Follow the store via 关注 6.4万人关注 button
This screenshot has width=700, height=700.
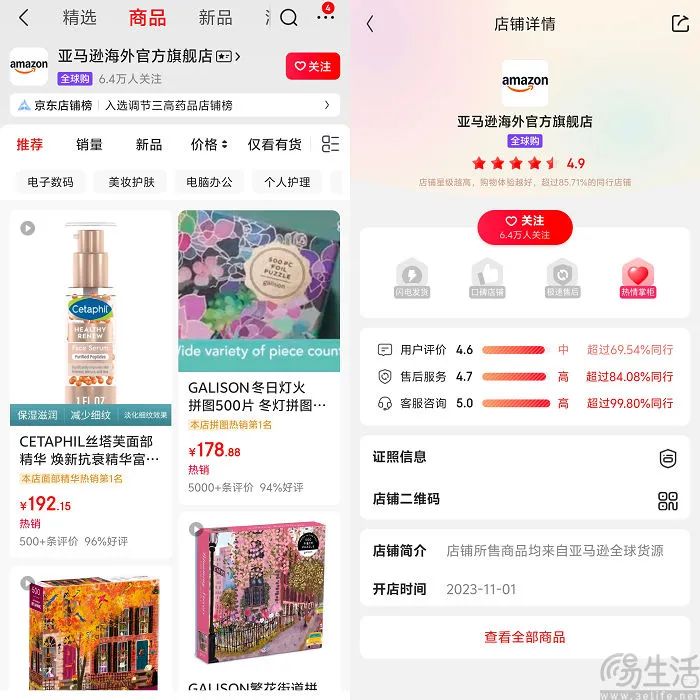525,227
